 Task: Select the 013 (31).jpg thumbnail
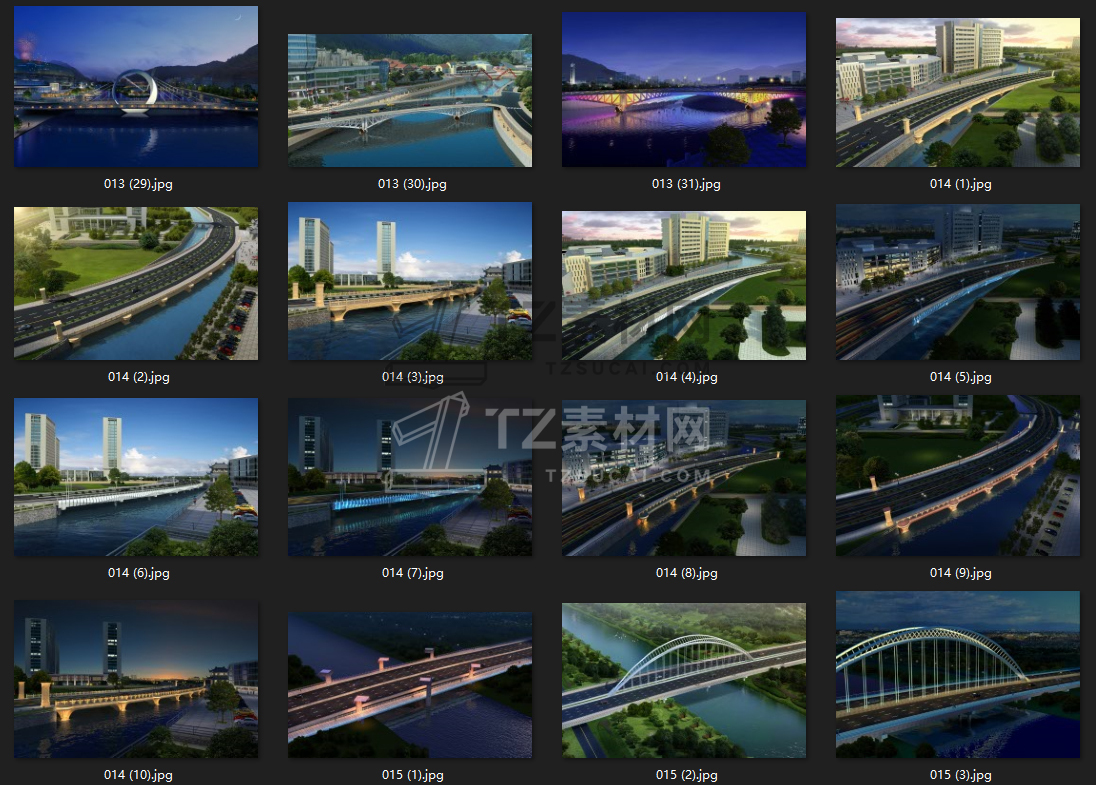(684, 90)
